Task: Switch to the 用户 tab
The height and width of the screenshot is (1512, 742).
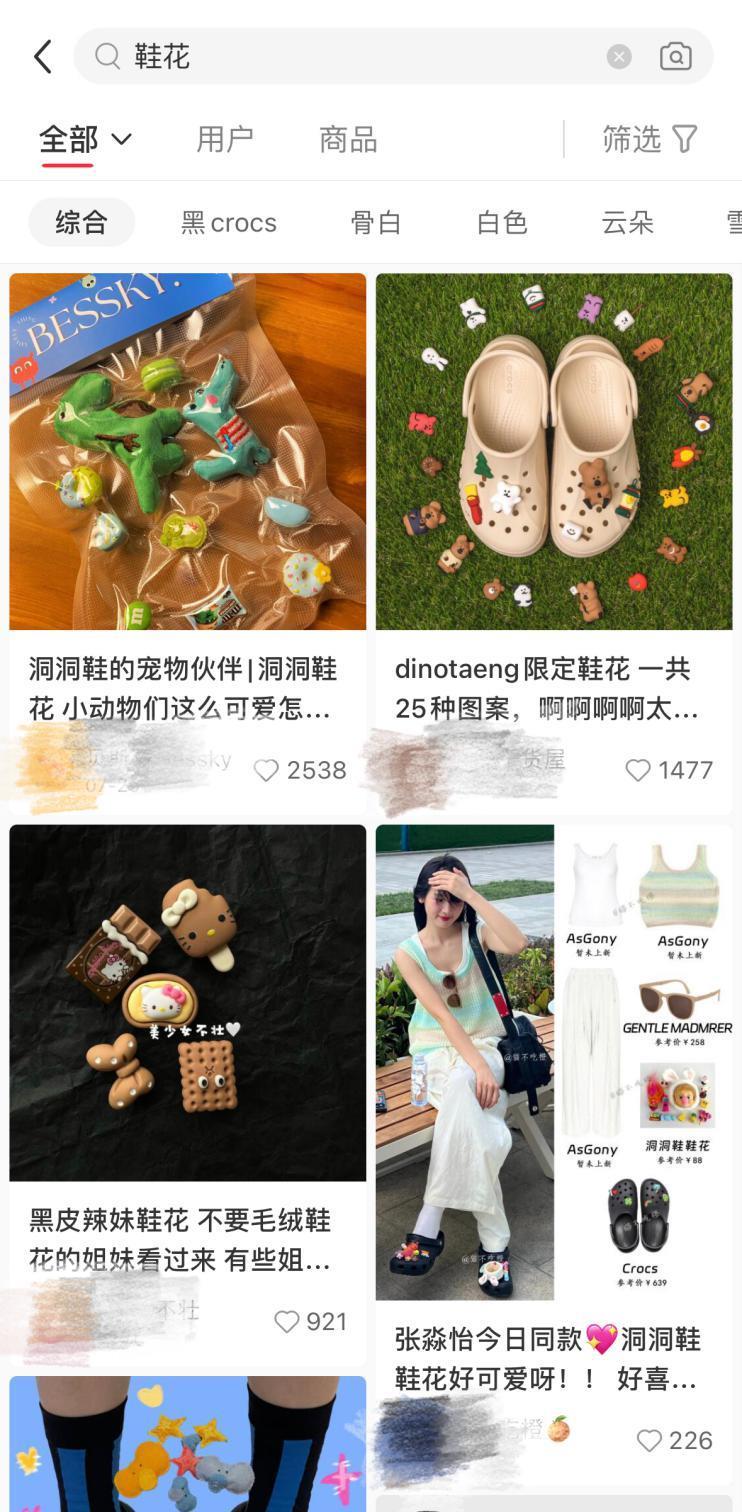Action: [224, 139]
